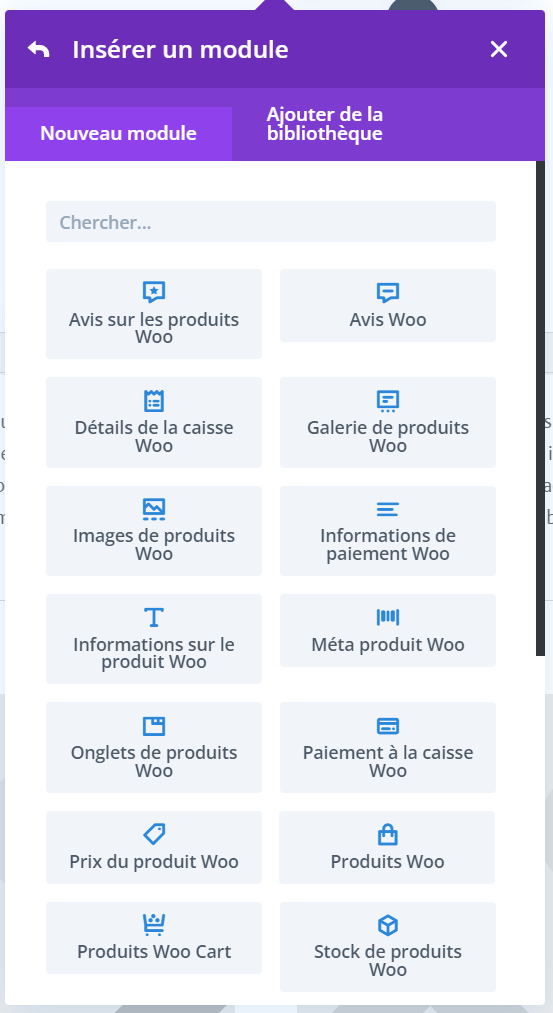553x1013 pixels.
Task: Select the Nouveau module tab
Action: tap(118, 134)
